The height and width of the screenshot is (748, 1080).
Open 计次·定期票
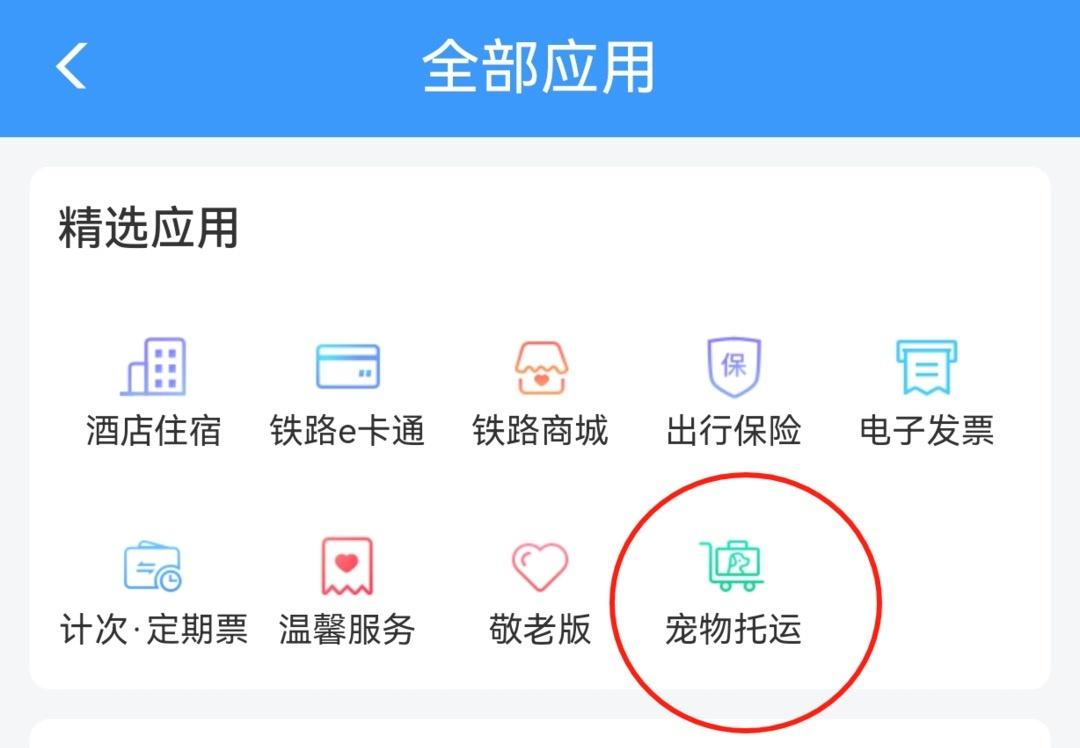click(153, 590)
